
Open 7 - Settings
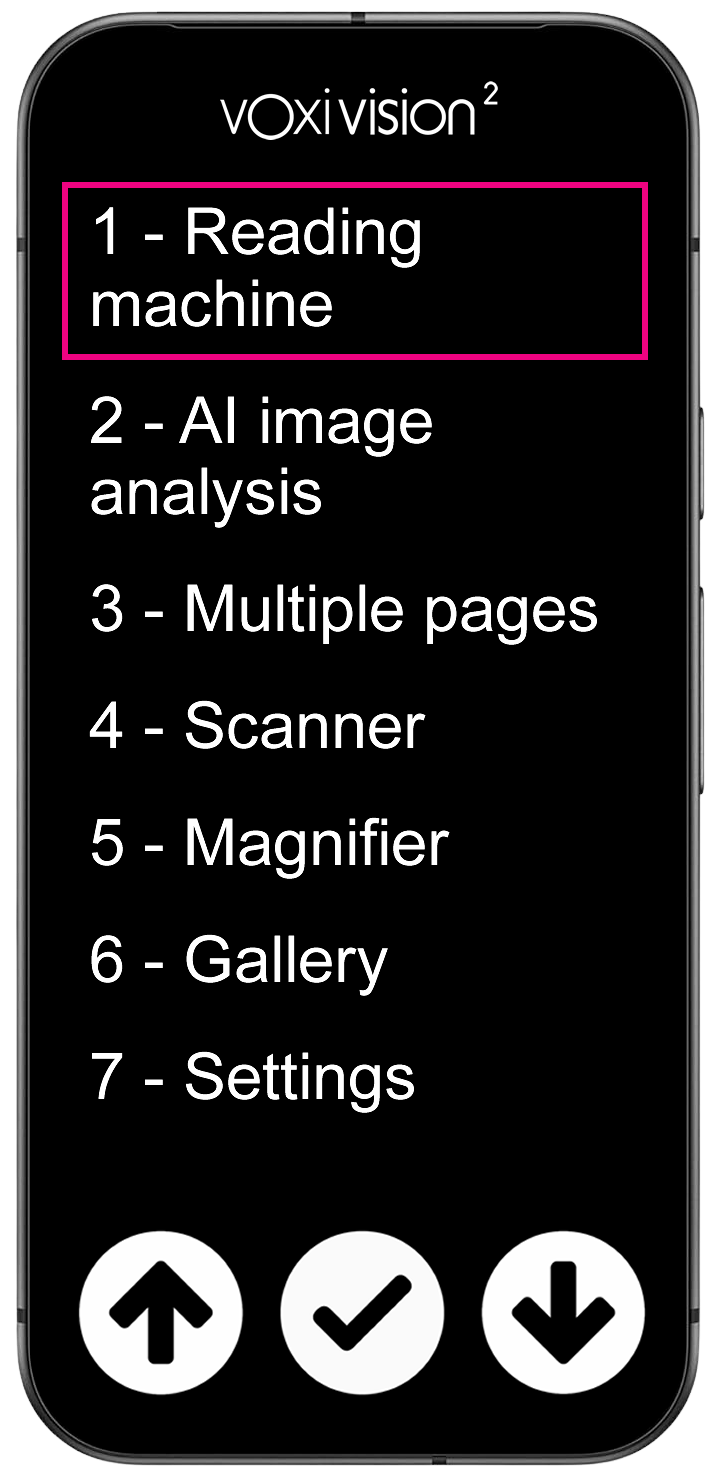pos(252,1077)
